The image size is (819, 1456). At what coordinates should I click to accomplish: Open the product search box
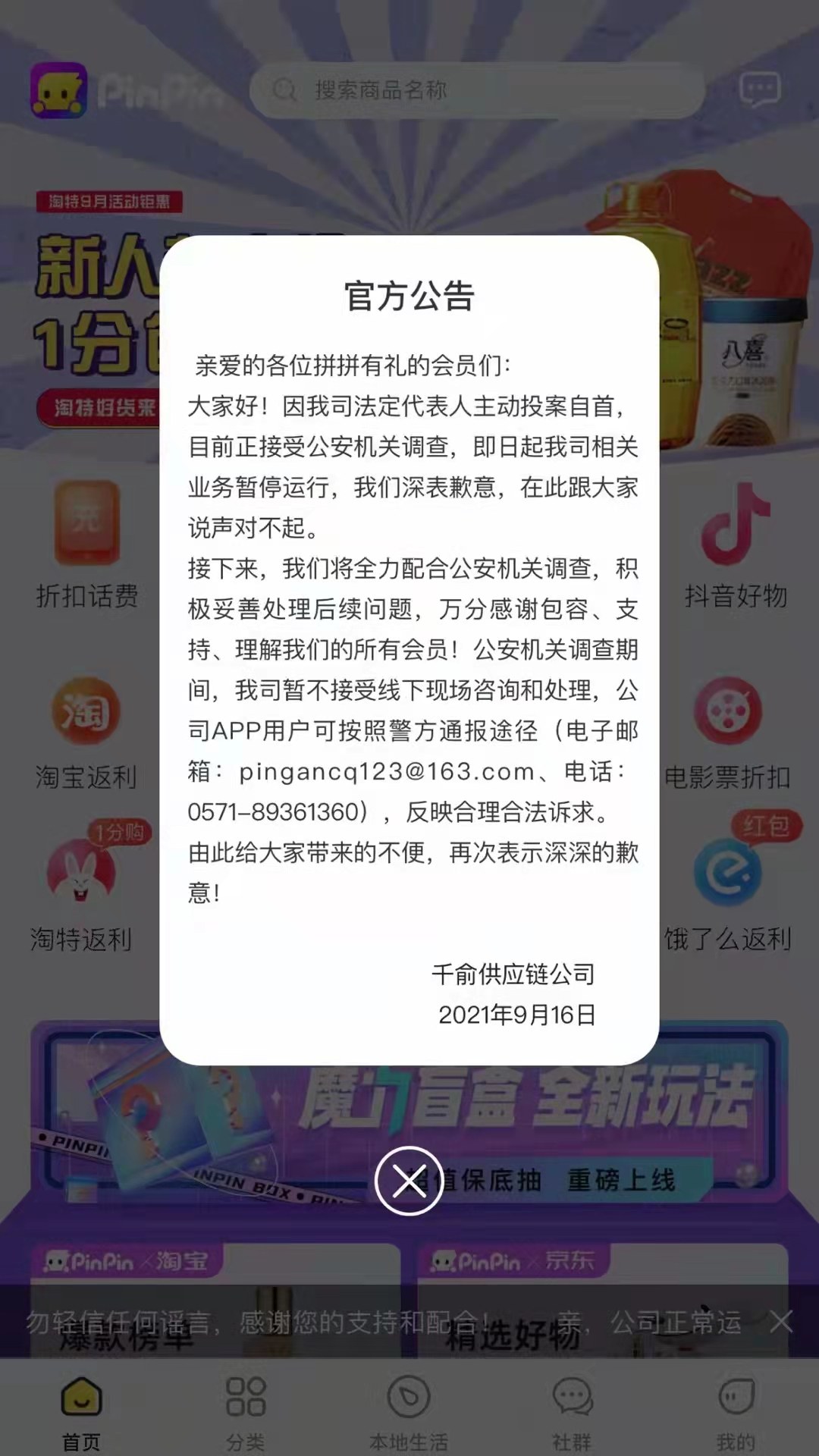click(476, 90)
